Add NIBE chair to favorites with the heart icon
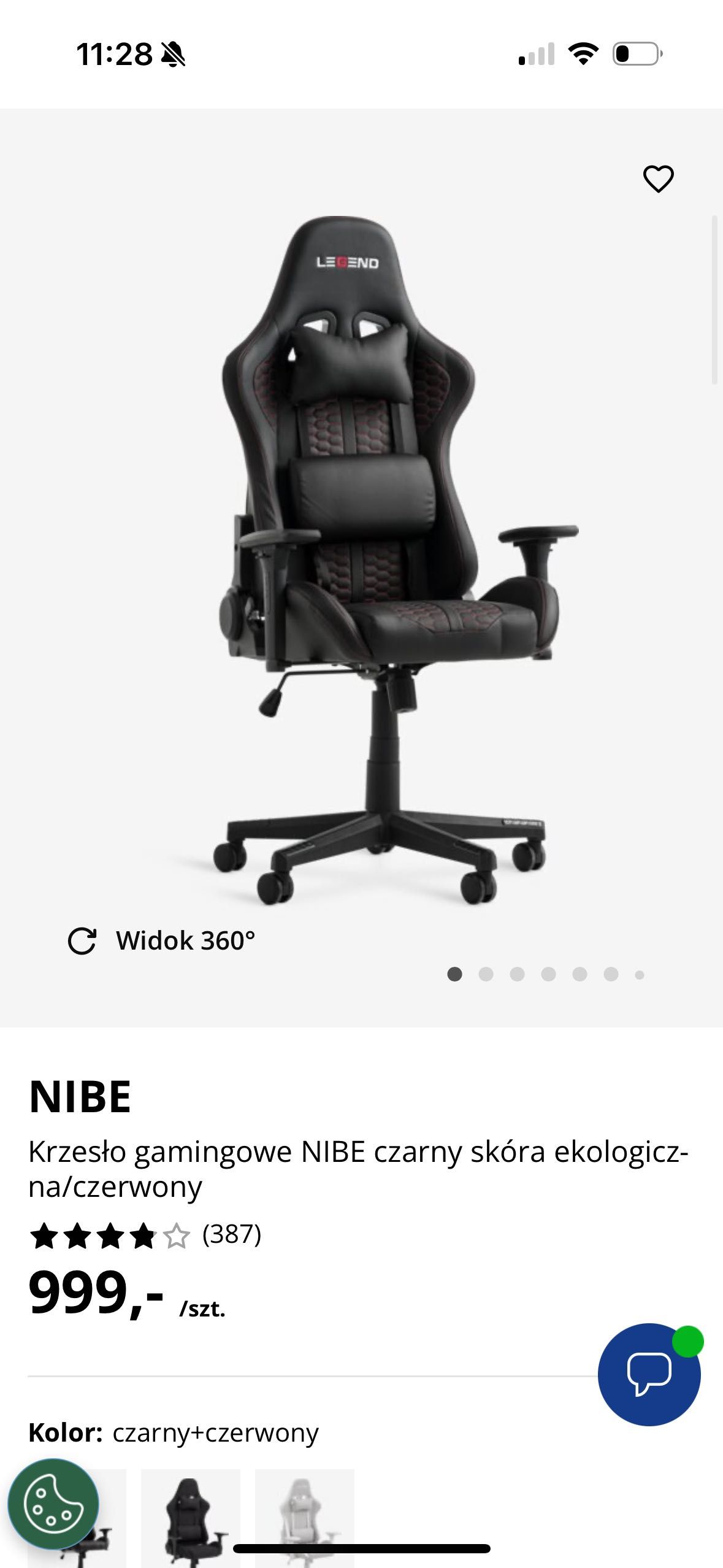 [658, 179]
